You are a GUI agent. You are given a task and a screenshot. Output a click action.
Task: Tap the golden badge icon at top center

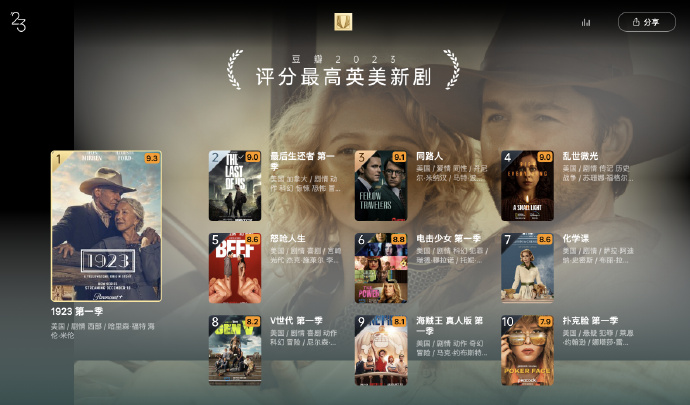(x=343, y=21)
